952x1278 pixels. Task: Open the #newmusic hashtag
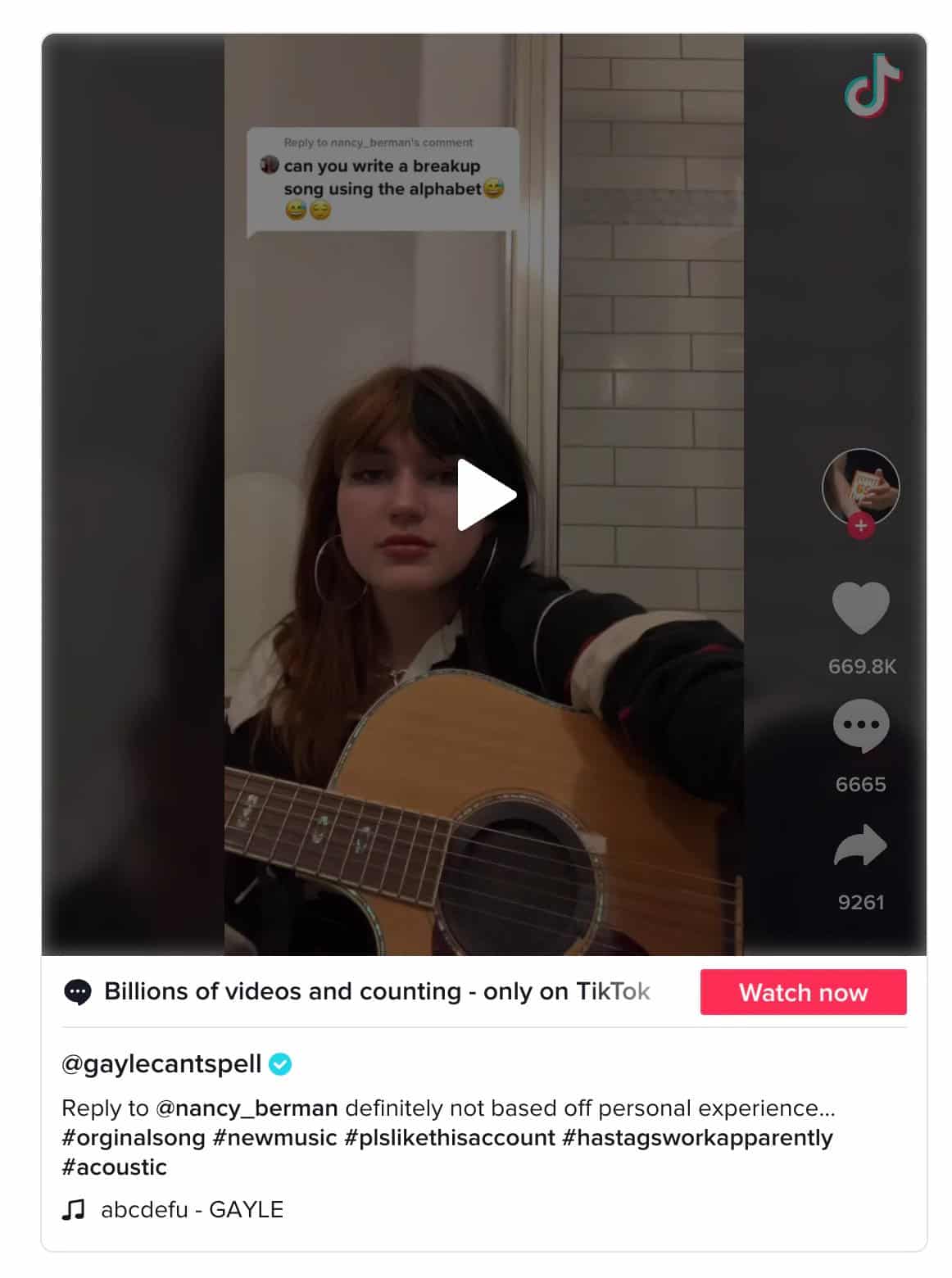tap(274, 1138)
